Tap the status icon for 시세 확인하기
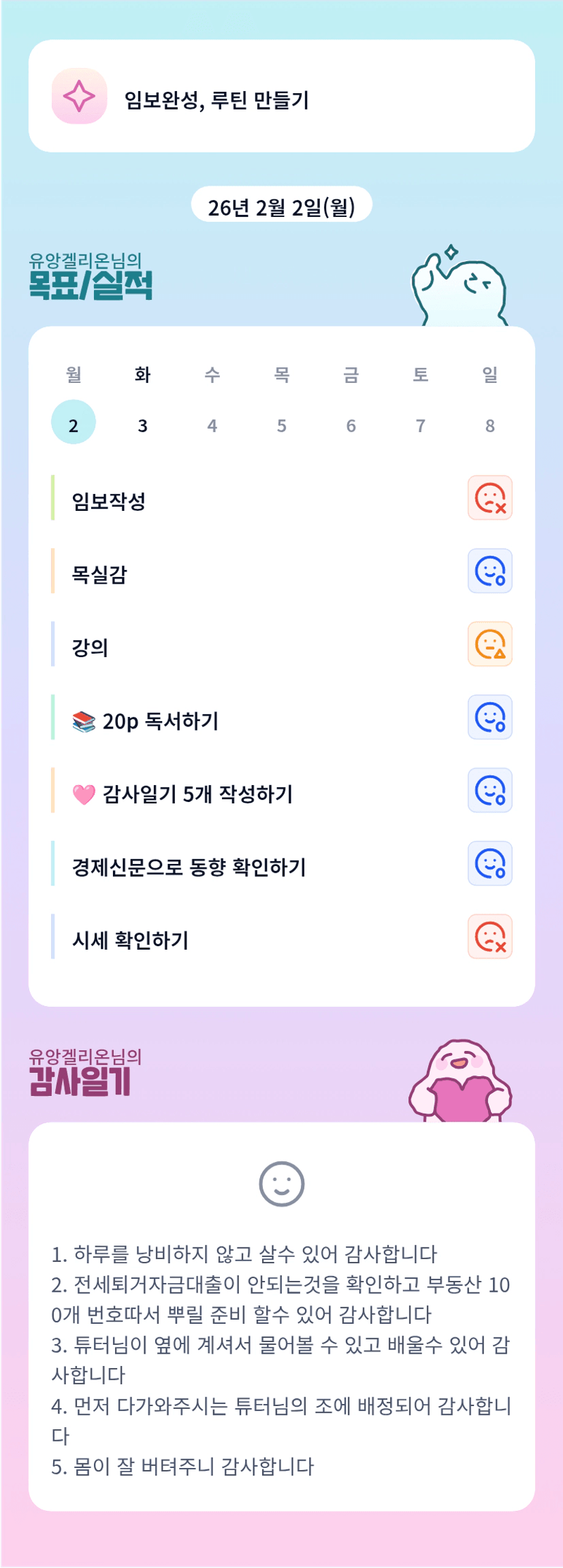The height and width of the screenshot is (1568, 563). tap(489, 937)
